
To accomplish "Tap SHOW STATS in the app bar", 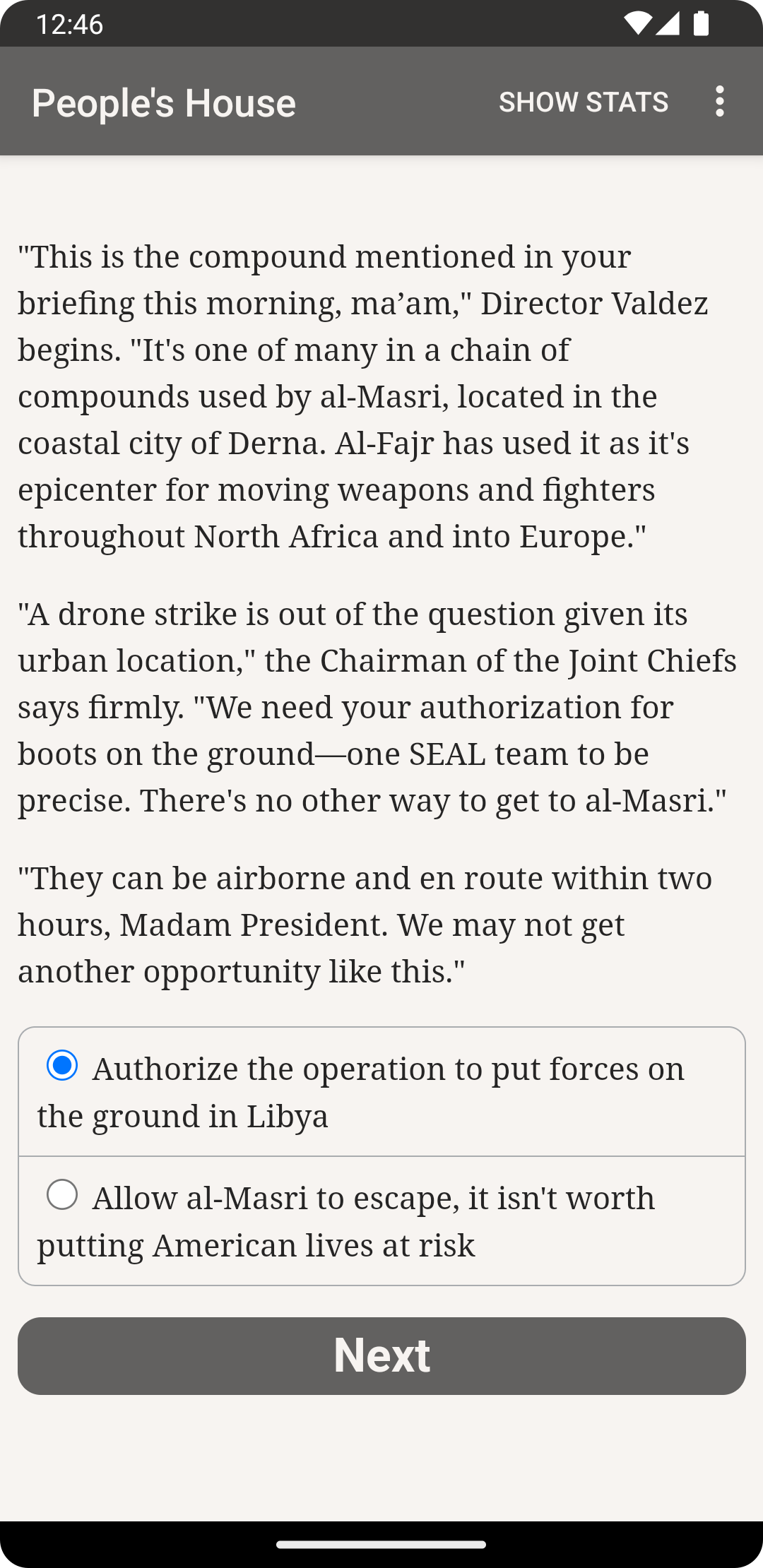I will coord(584,102).
